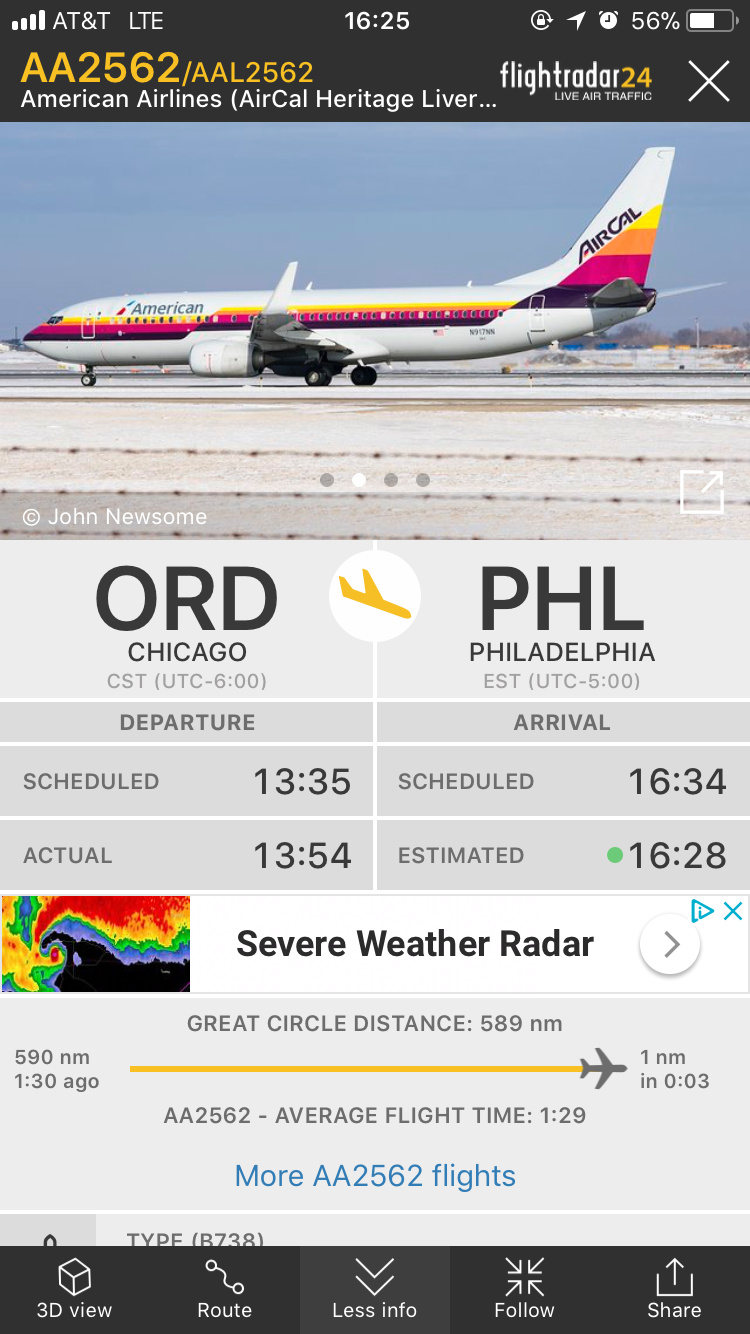The image size is (750, 1334).
Task: Dismiss the Severe Weather Radar advertisement
Action: [733, 911]
